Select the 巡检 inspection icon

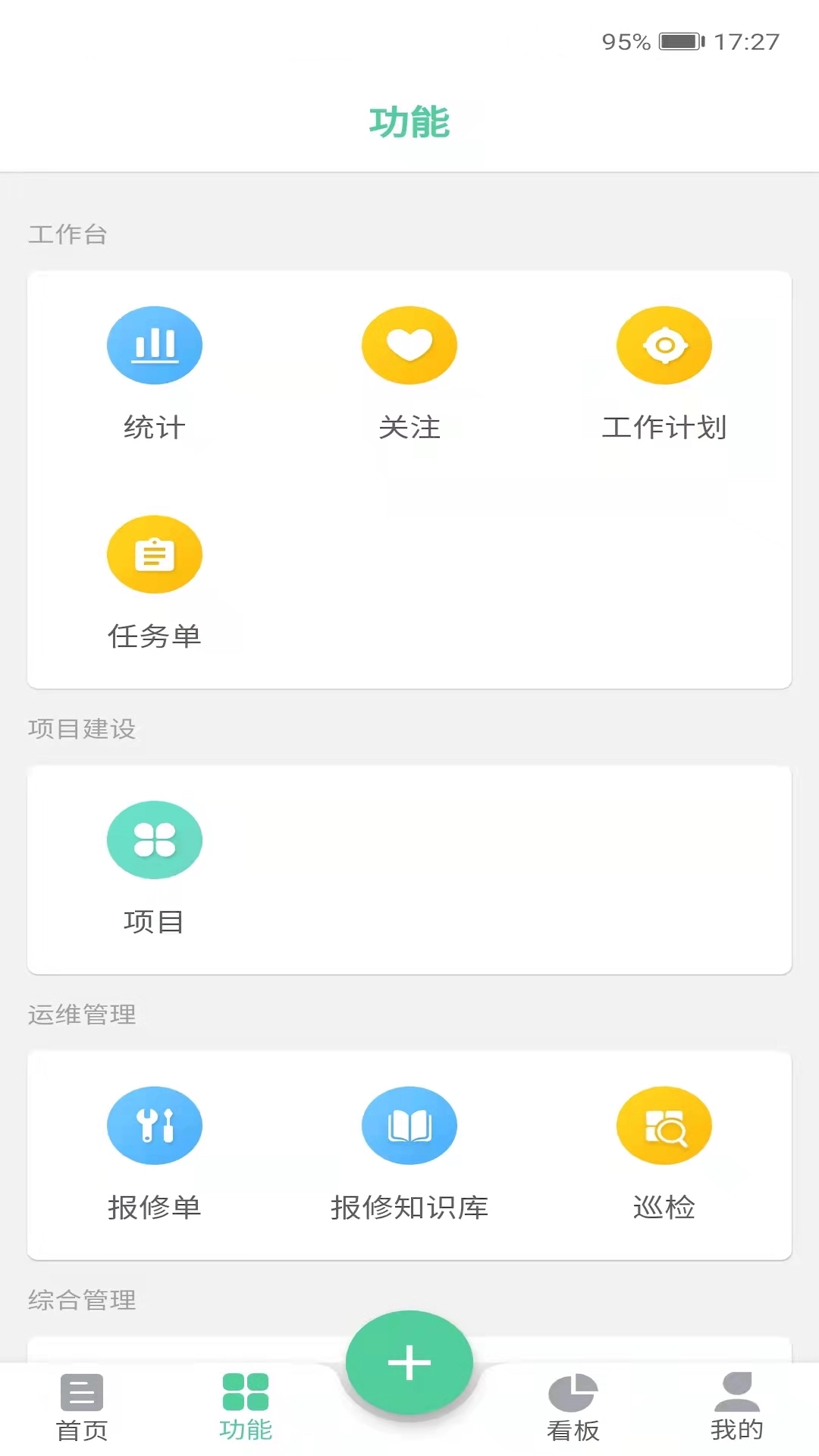pos(664,1125)
